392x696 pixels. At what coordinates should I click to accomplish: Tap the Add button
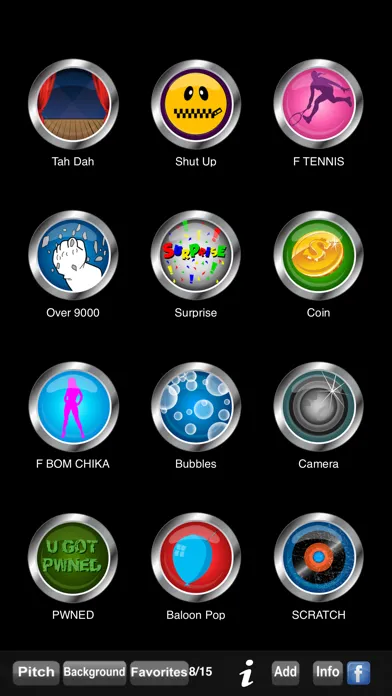tap(285, 672)
